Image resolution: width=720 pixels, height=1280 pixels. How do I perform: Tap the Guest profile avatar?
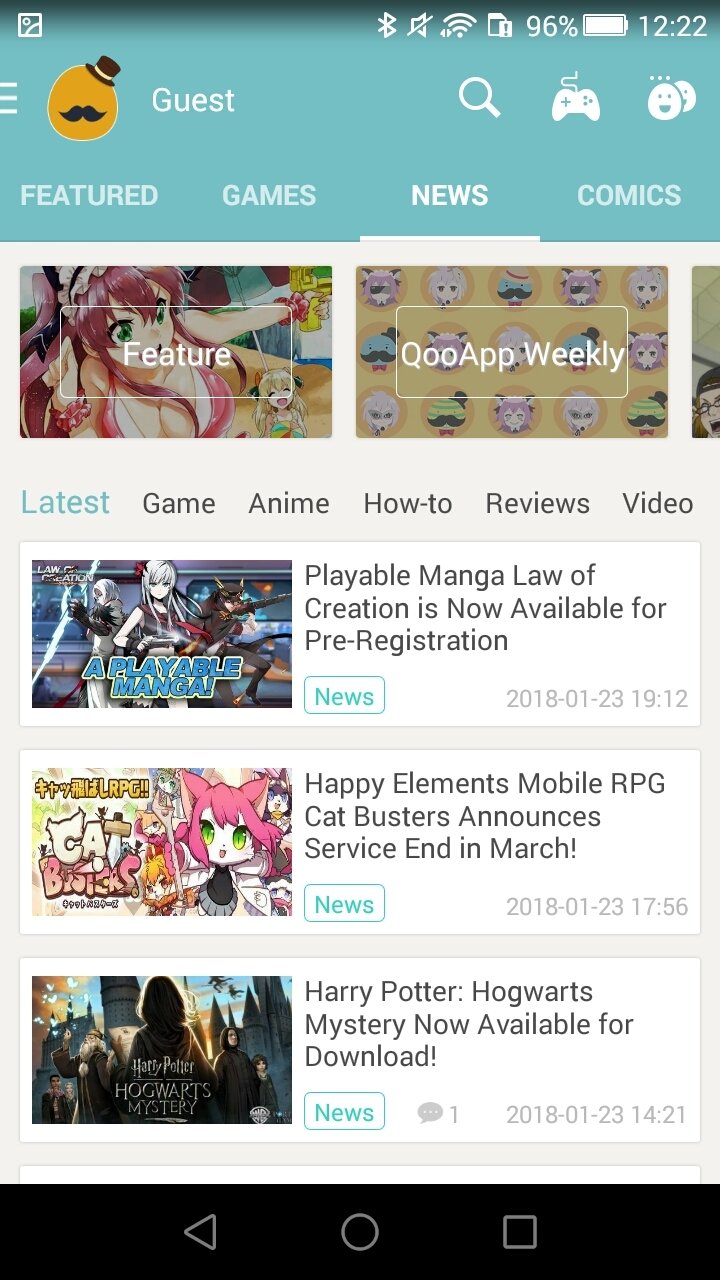click(x=84, y=99)
